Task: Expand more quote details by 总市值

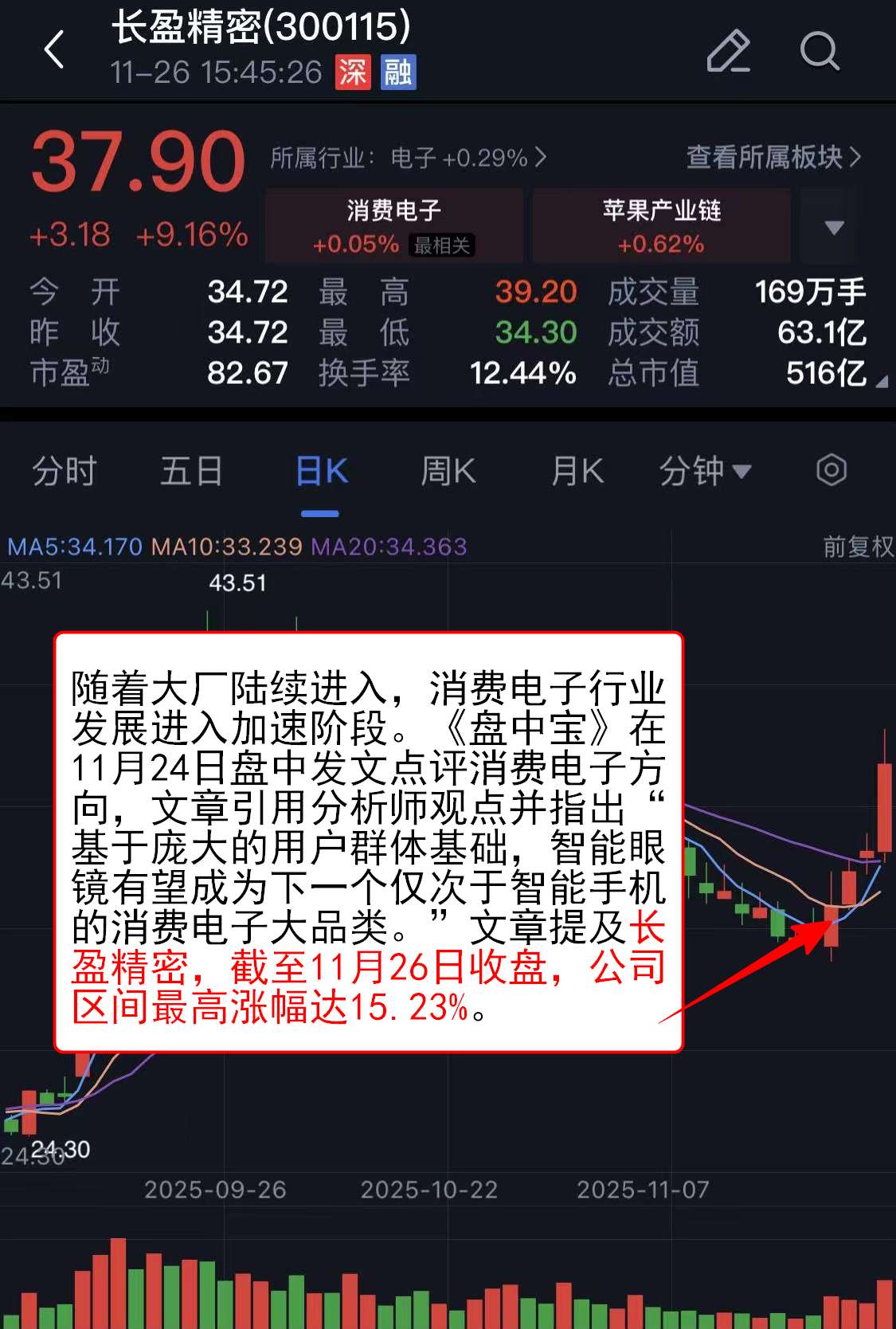Action: [x=881, y=382]
